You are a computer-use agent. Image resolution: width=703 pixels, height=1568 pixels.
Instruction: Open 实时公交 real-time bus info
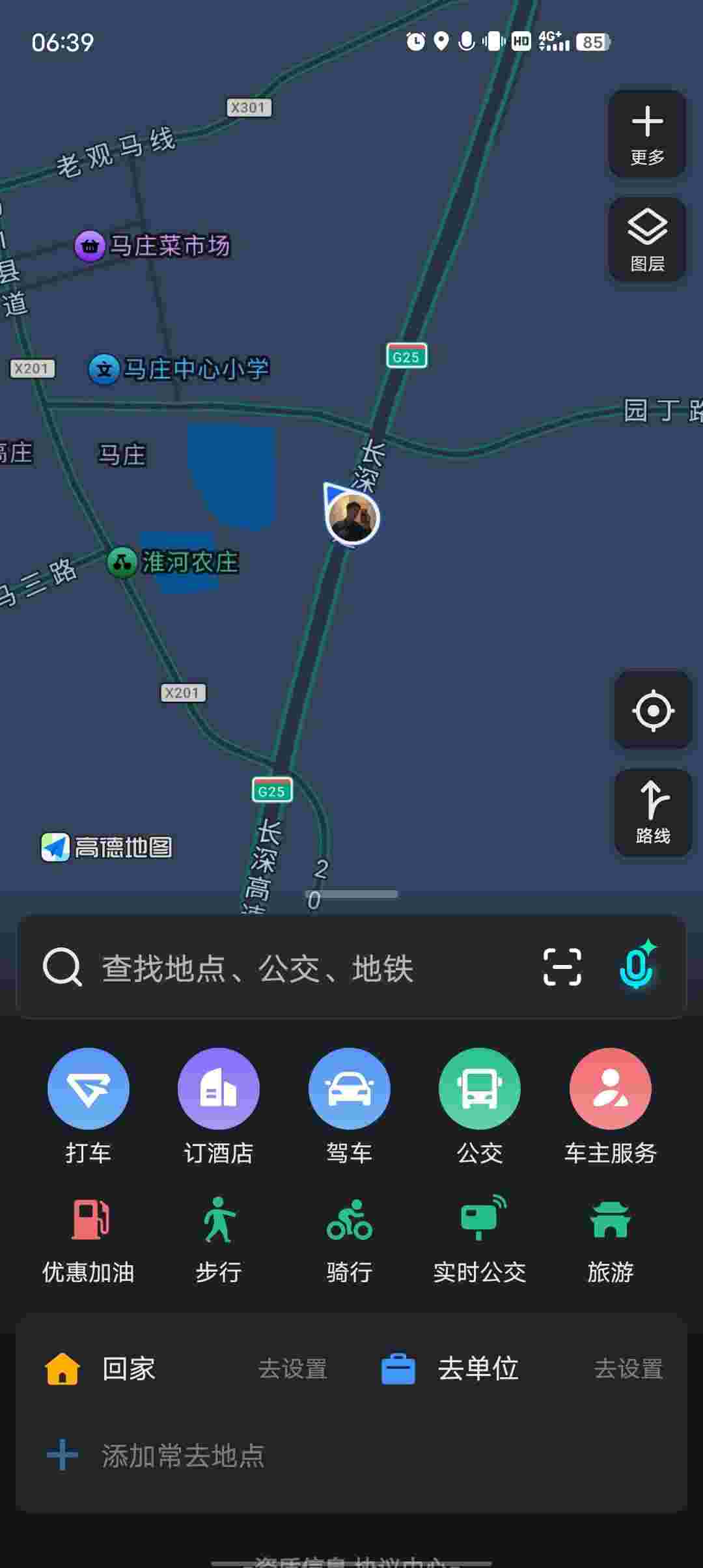480,1239
